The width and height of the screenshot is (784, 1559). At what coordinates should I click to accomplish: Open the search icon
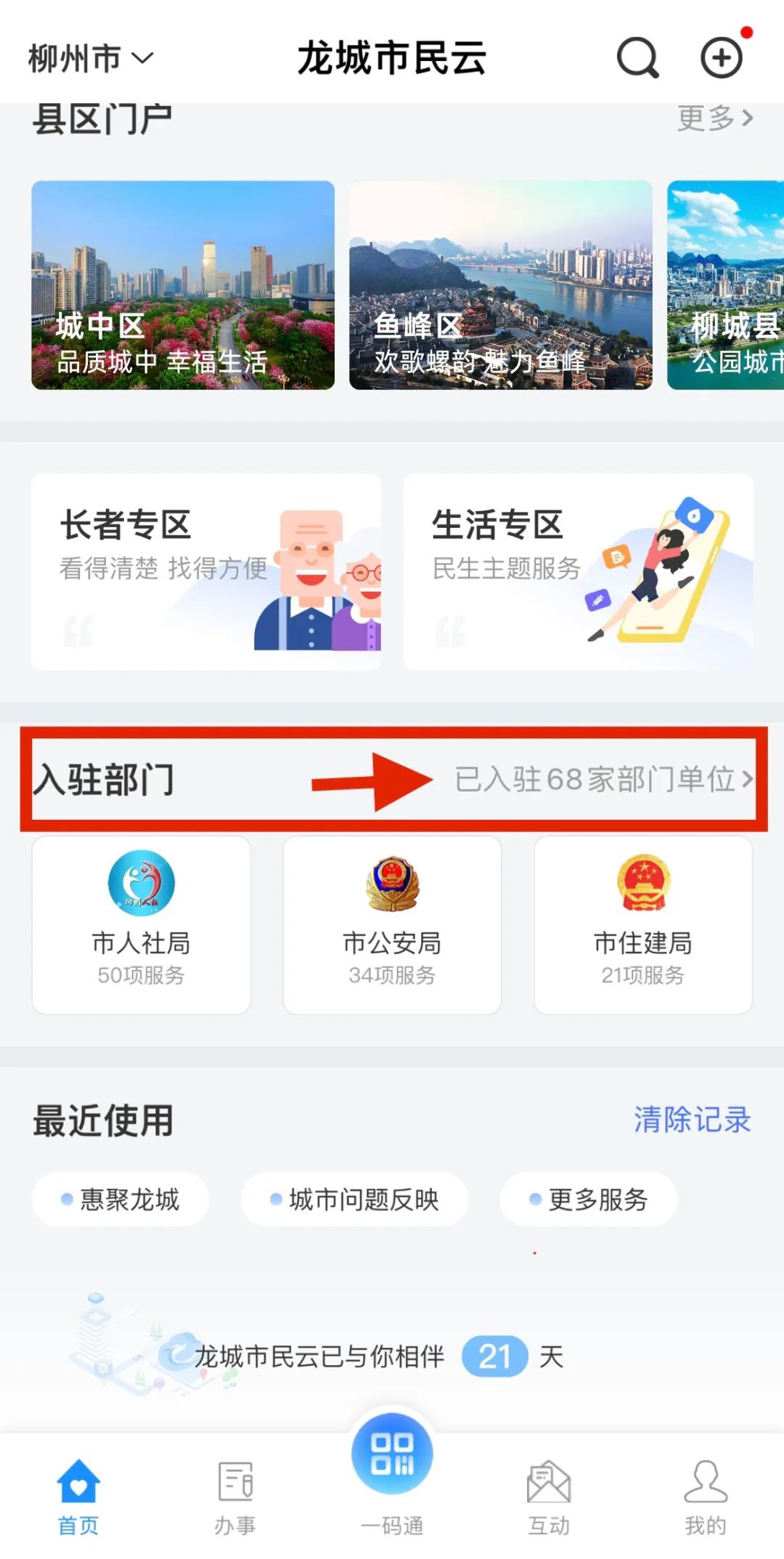tap(637, 58)
